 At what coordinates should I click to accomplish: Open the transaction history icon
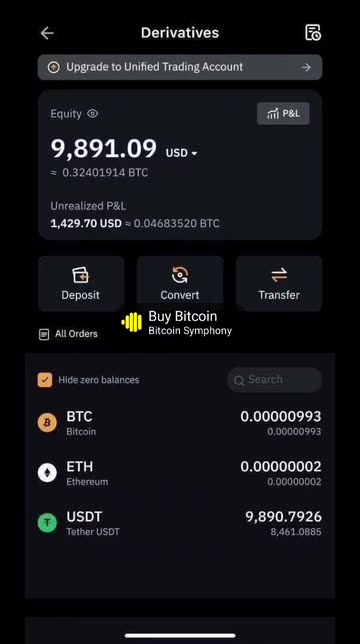click(313, 32)
